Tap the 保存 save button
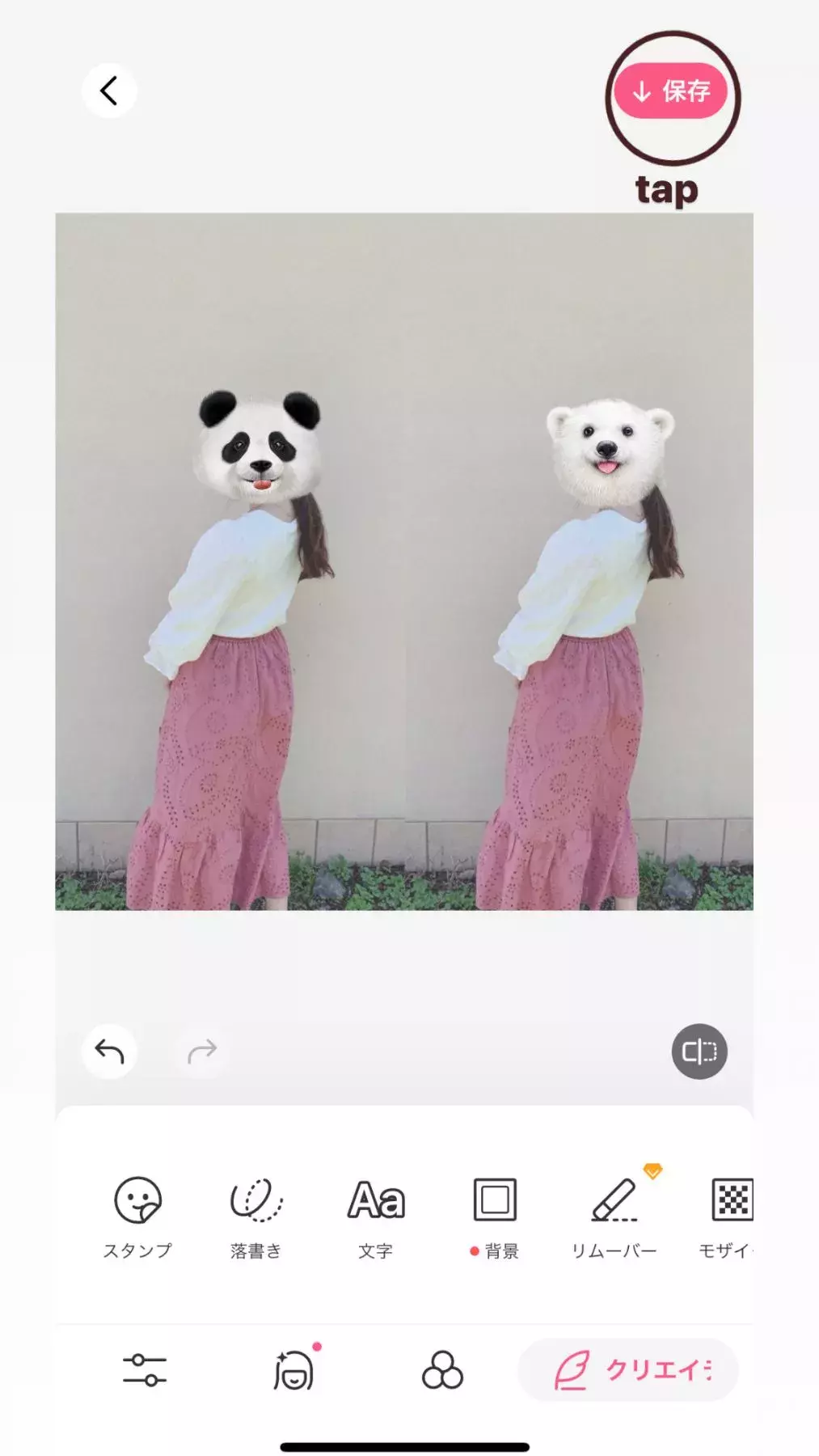The height and width of the screenshot is (1456, 819). tap(670, 91)
